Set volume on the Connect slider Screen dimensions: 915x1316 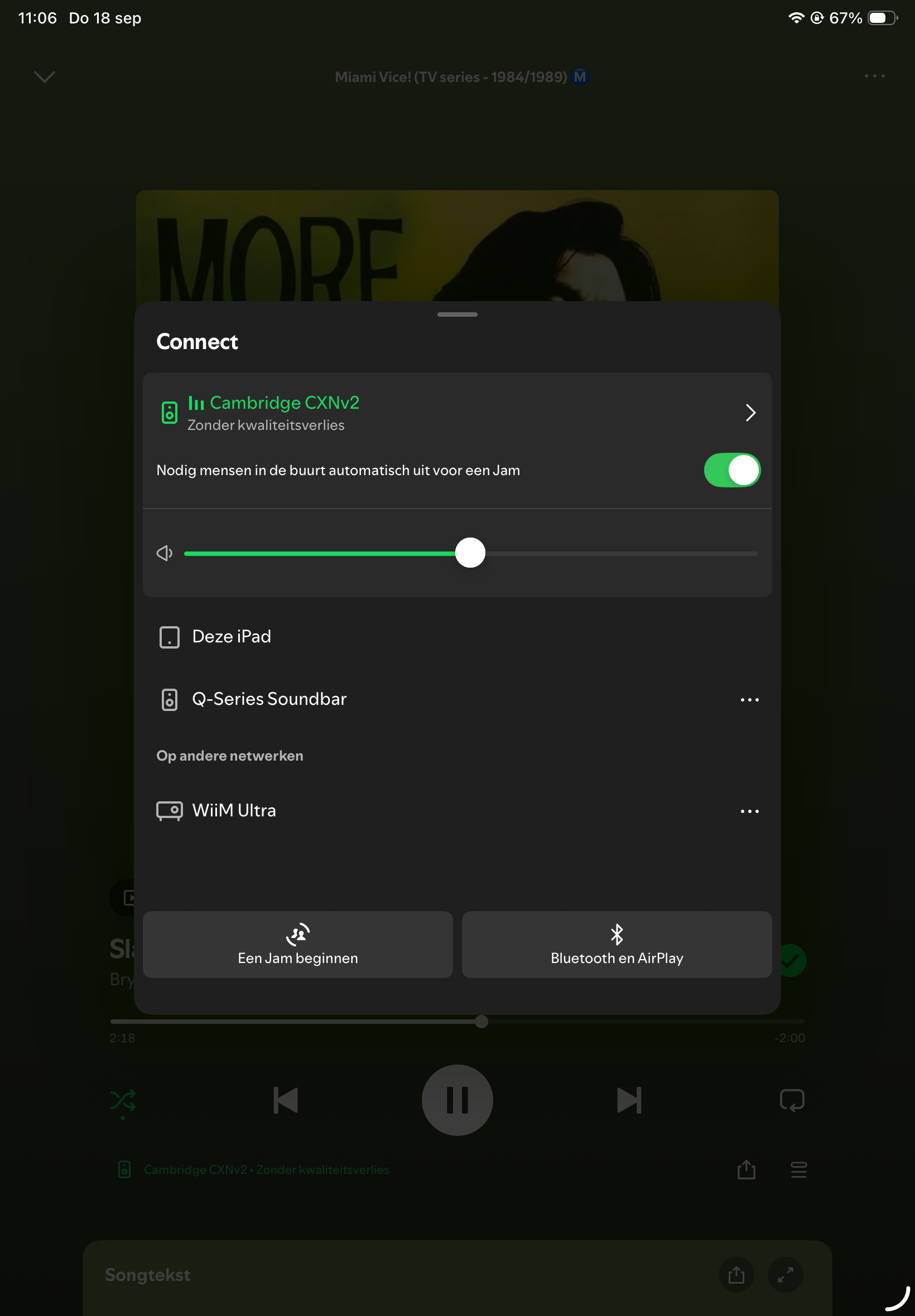[470, 553]
